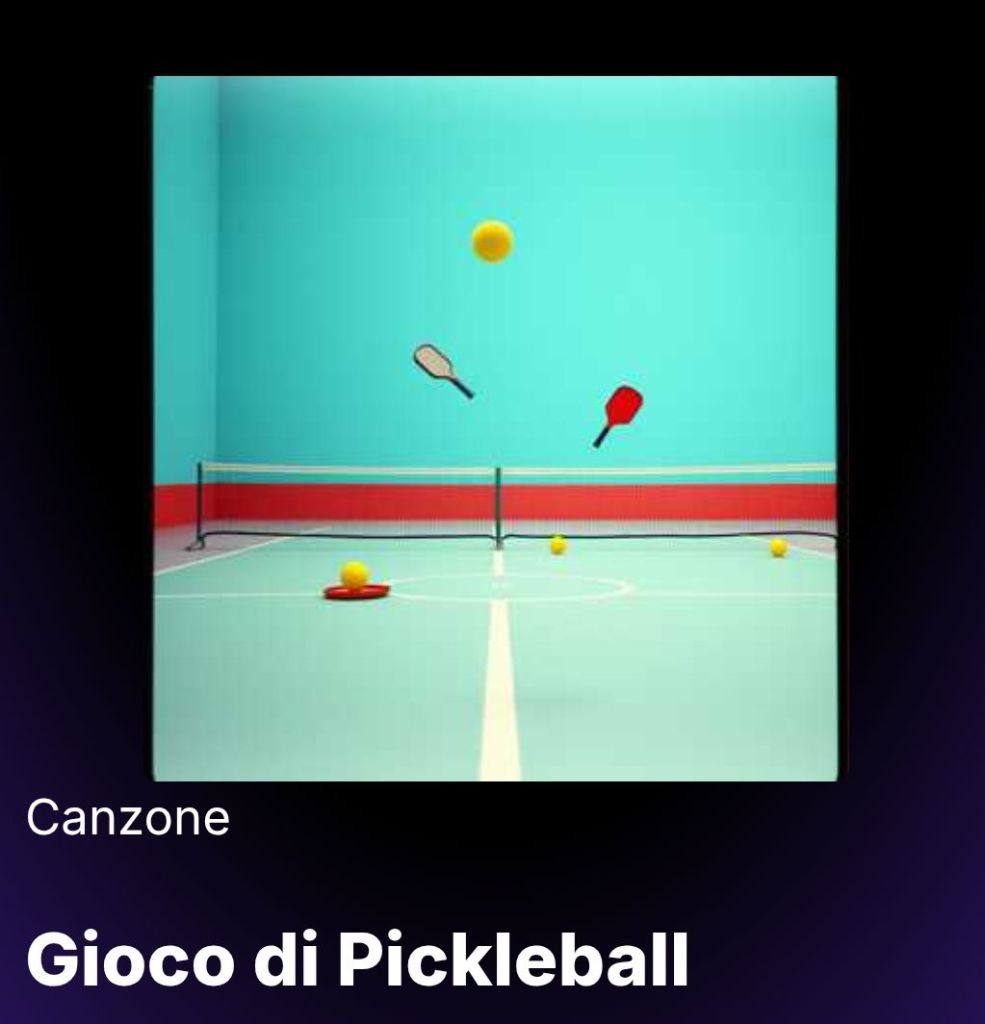Viewport: 985px width, 1024px height.
Task: Open the Gioco di Pickleball cover art
Action: coord(495,428)
